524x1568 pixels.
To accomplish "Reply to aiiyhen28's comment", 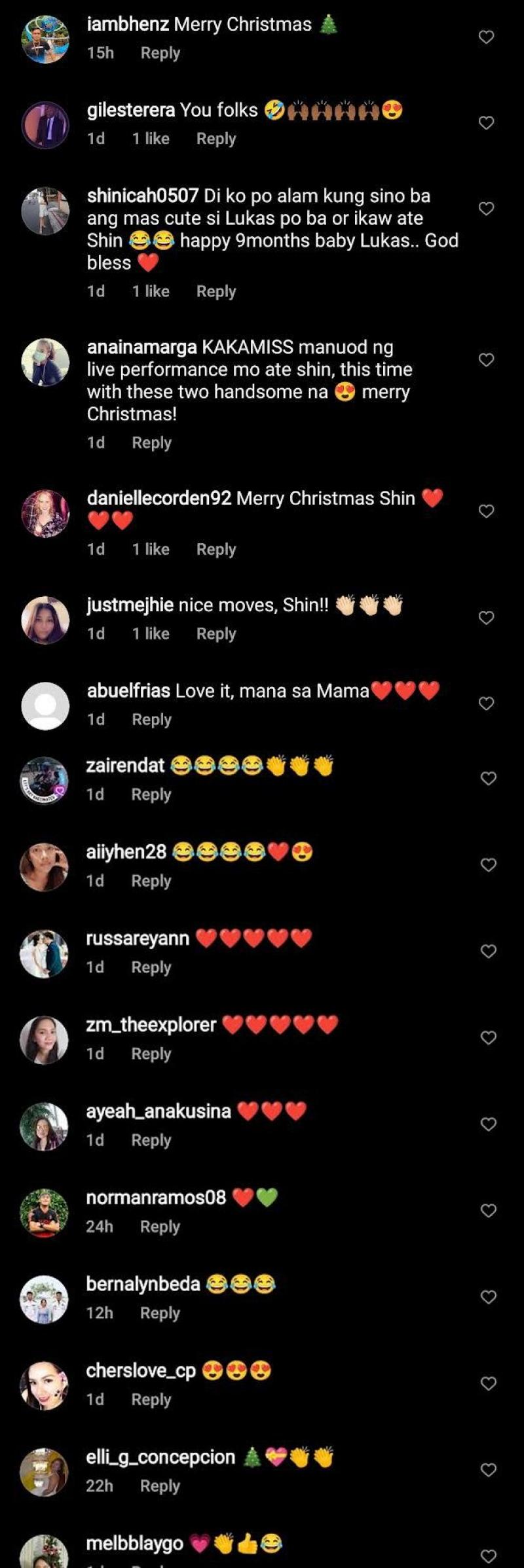I will (151, 882).
